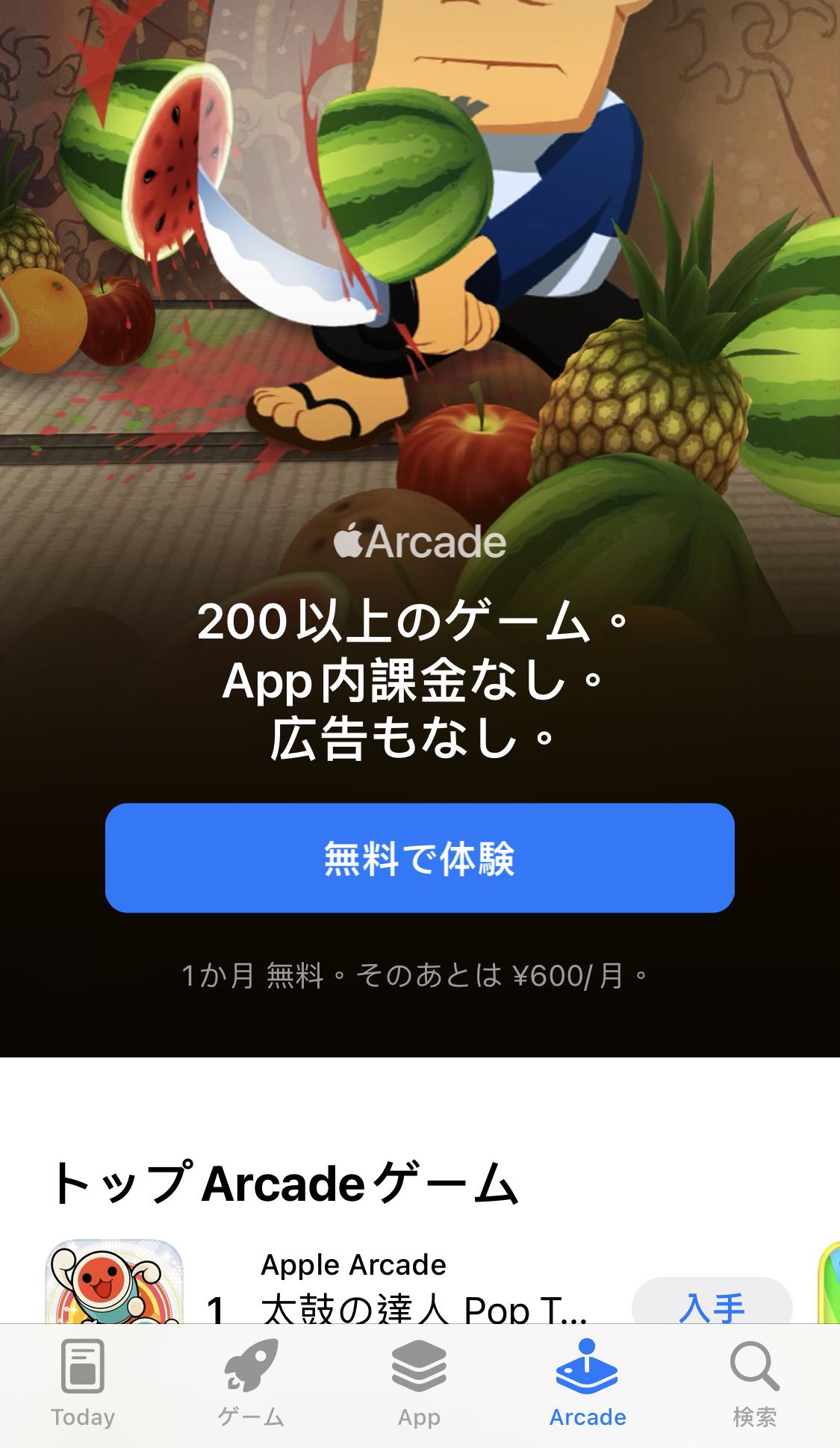Image resolution: width=840 pixels, height=1448 pixels.
Task: Get 太鼓の達人 Pop Tap with 入手 button
Action: (711, 1303)
